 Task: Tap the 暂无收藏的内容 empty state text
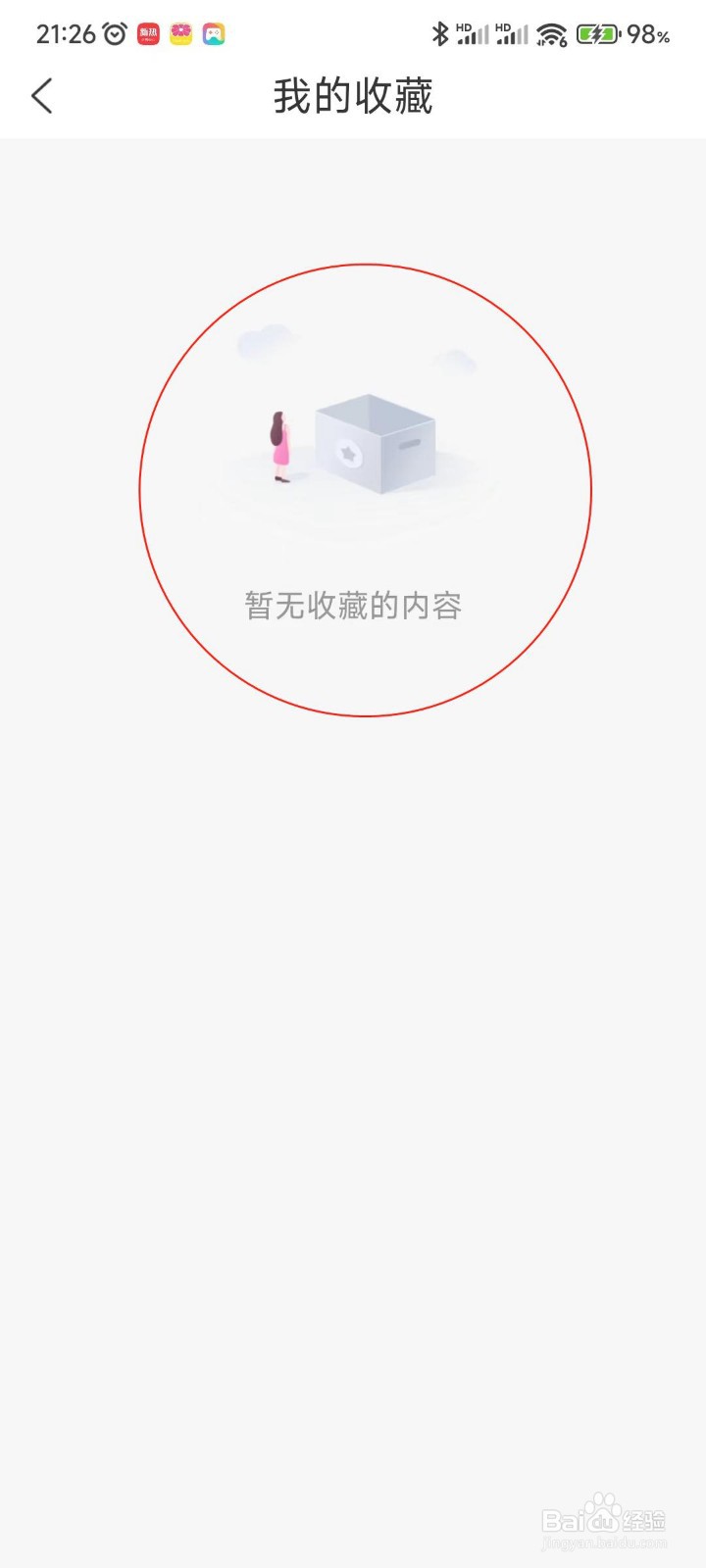354,606
